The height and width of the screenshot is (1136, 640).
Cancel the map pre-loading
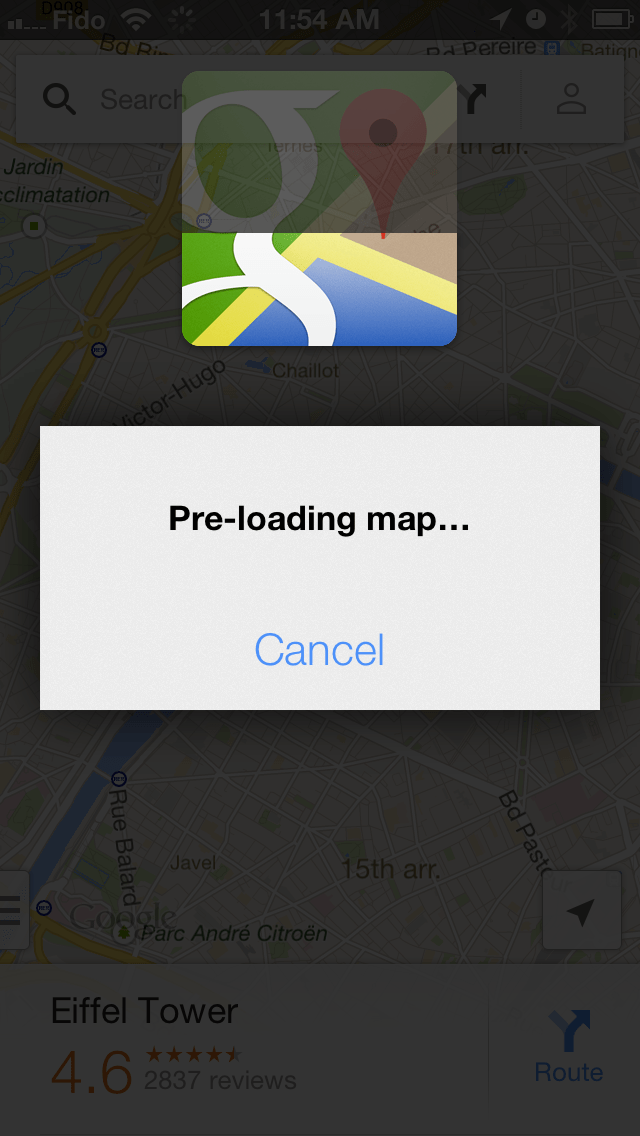[x=319, y=650]
